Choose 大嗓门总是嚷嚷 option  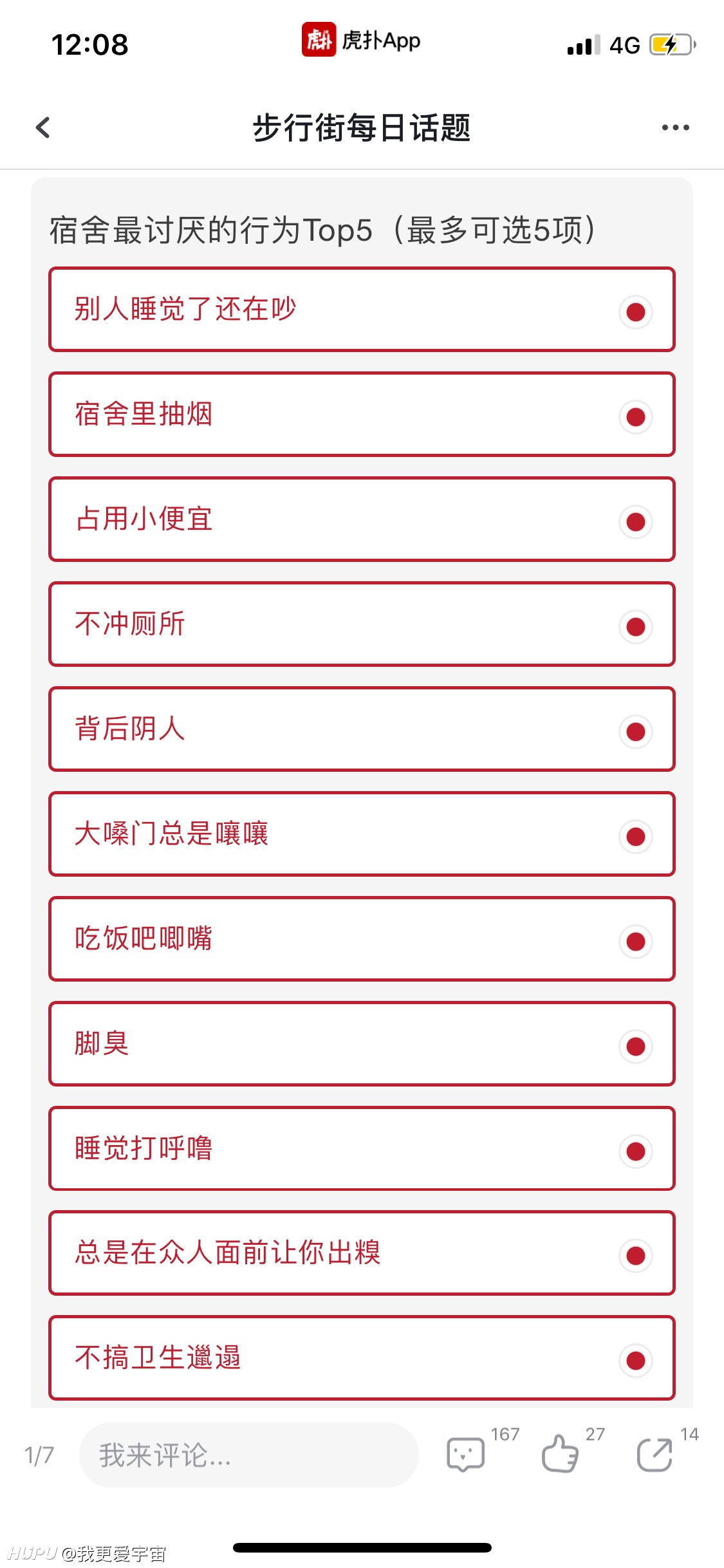(x=362, y=834)
